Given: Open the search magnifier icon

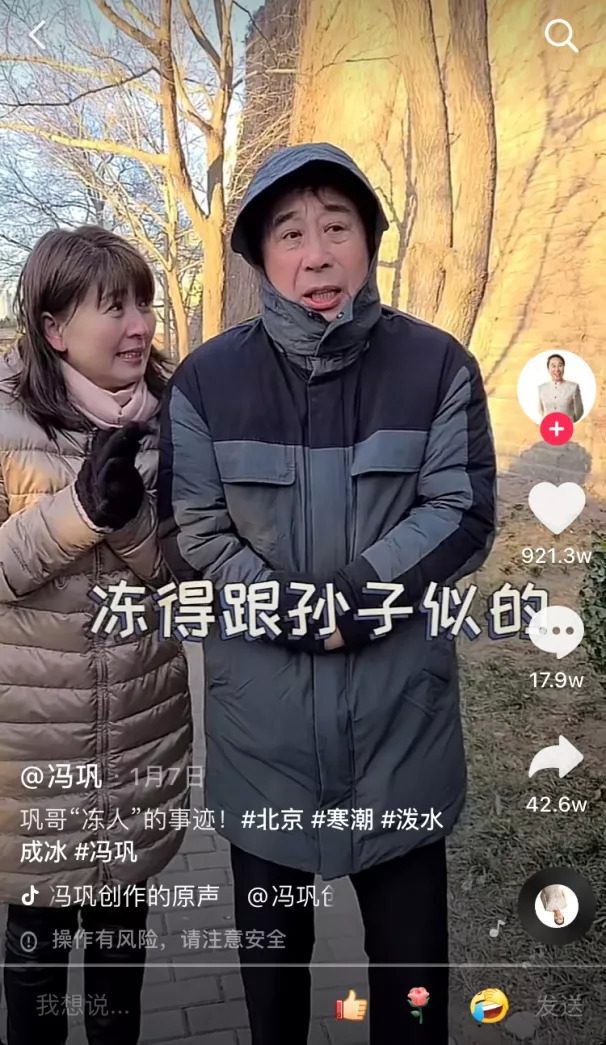Looking at the screenshot, I should (561, 37).
